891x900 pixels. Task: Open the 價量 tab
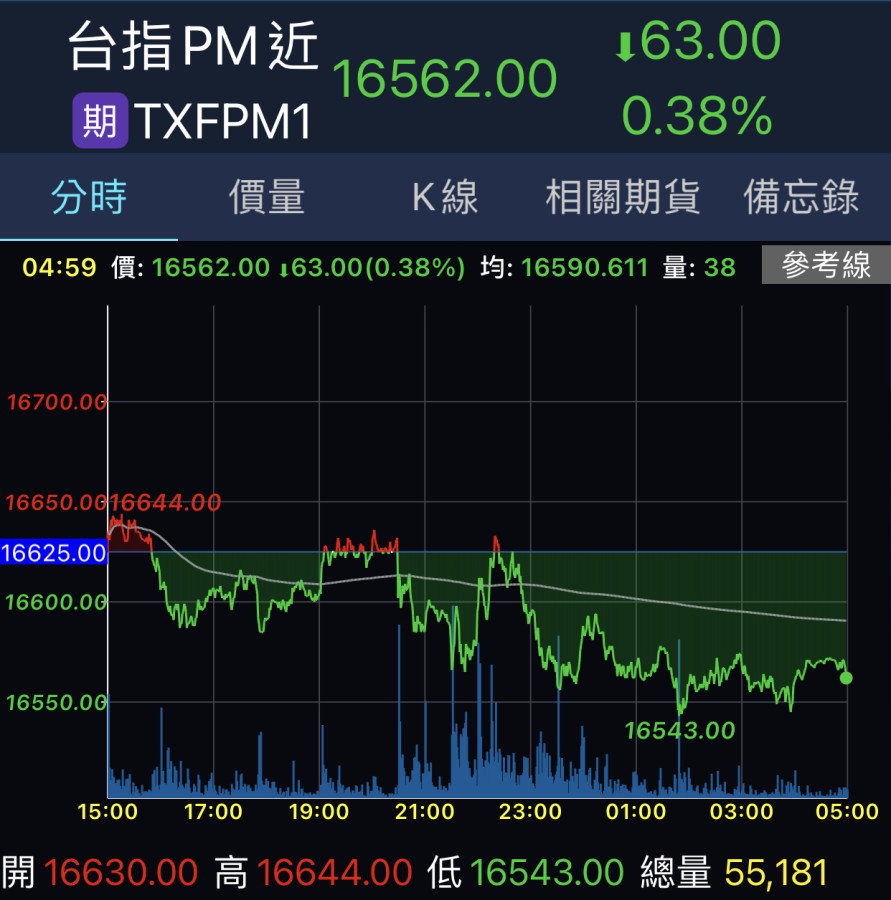click(x=267, y=197)
